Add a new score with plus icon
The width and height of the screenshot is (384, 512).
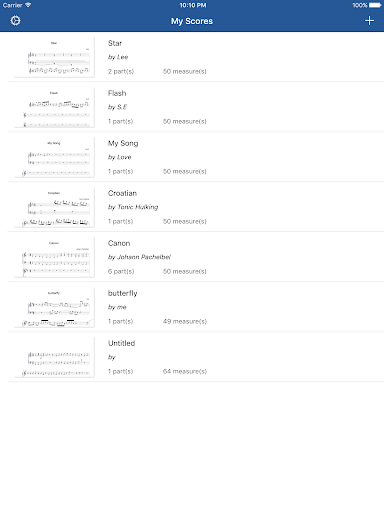[369, 21]
